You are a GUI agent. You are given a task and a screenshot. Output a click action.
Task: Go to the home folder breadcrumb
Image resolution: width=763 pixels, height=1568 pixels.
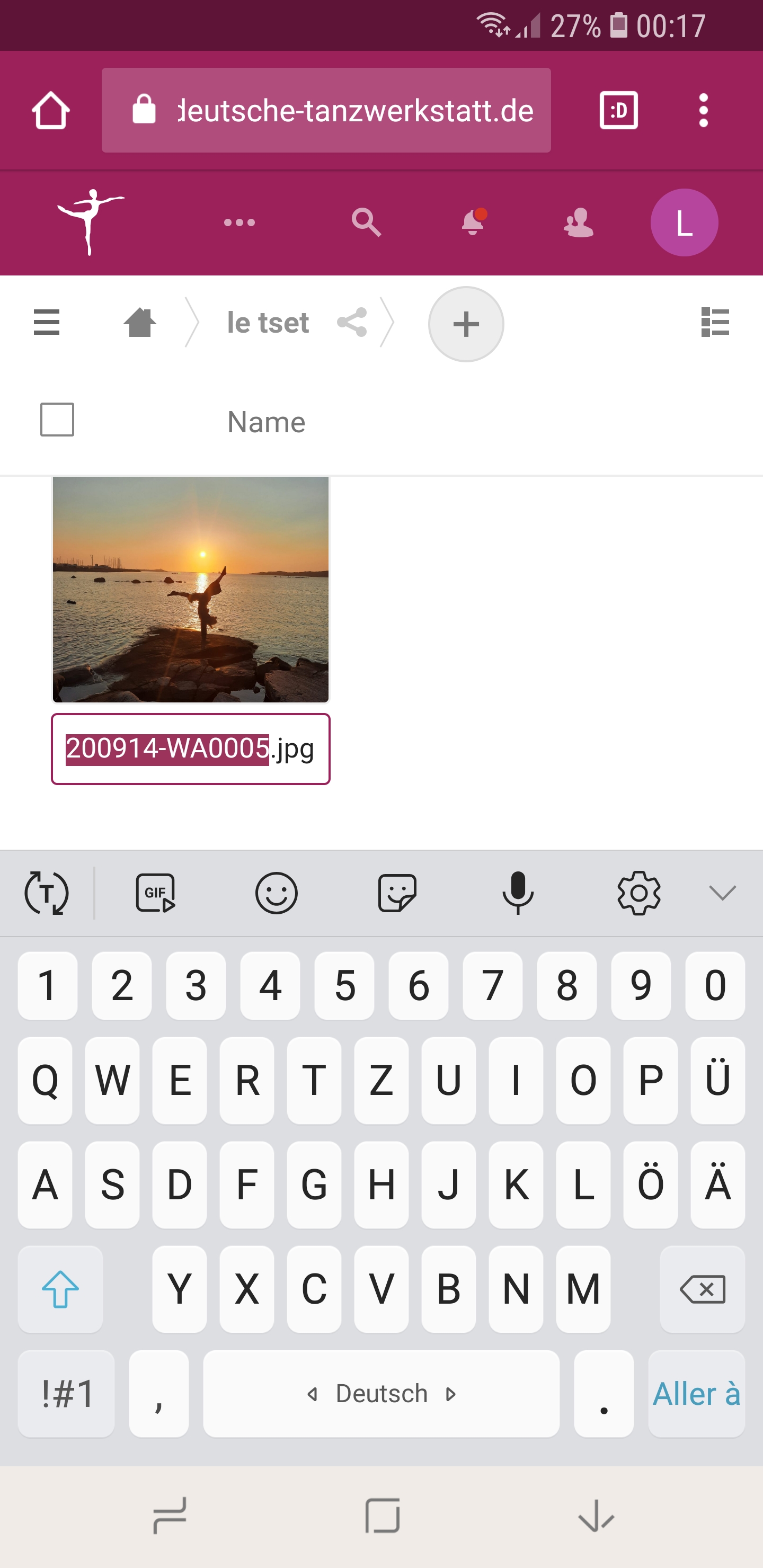[x=140, y=323]
